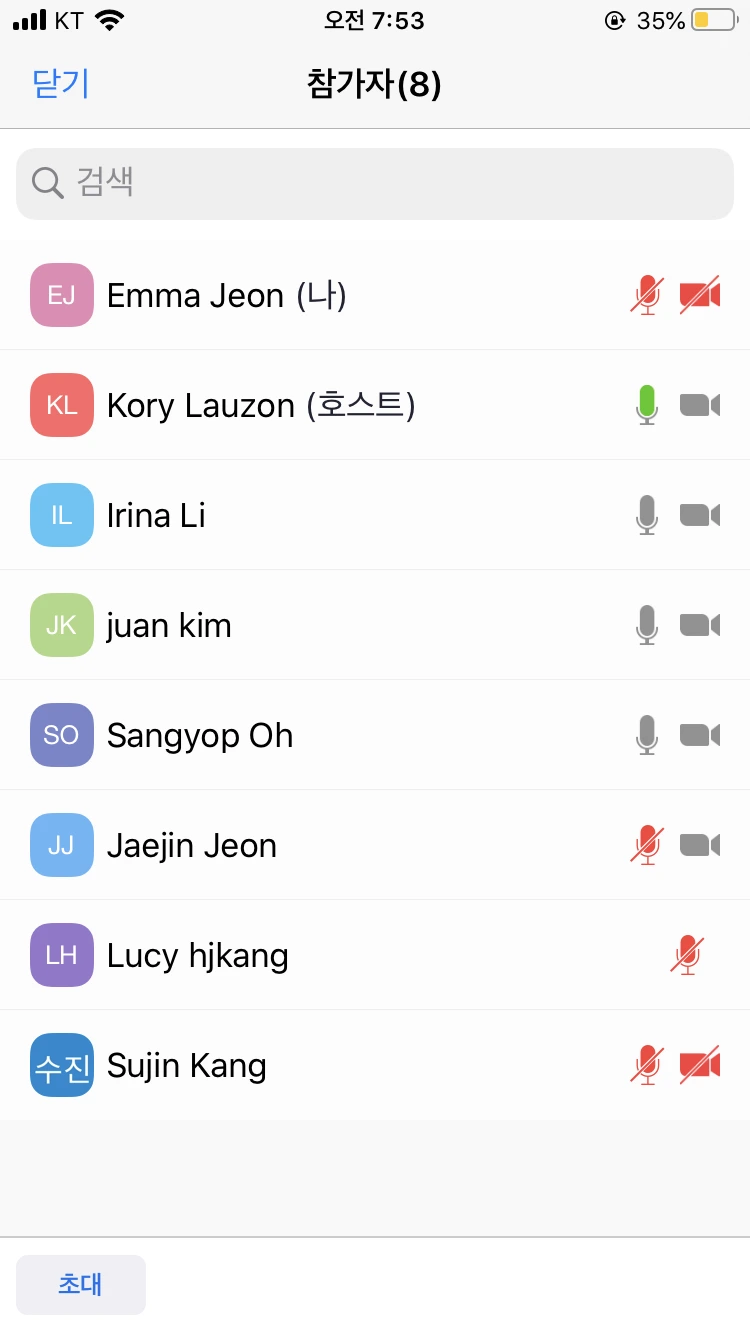
Task: Tap the 초대 invite button
Action: click(81, 1284)
